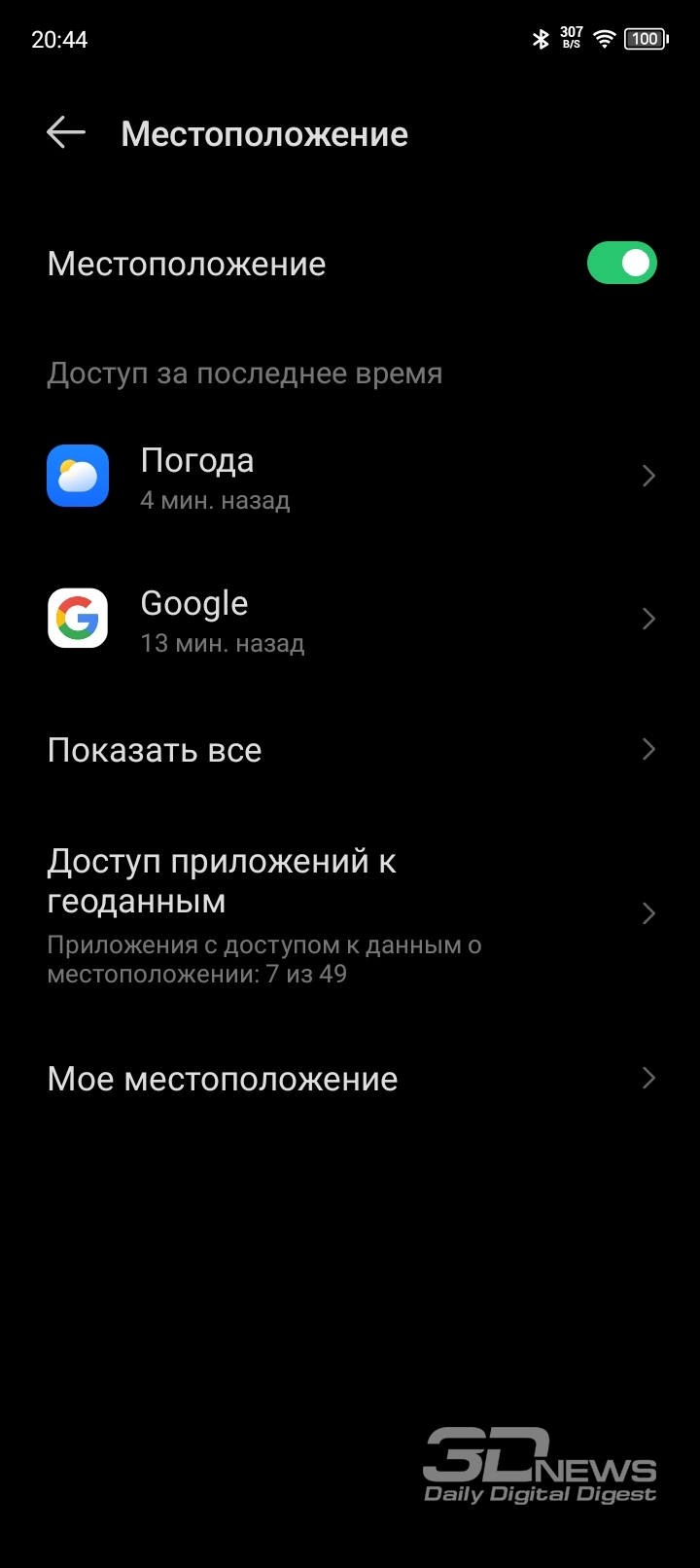
Task: Open Google location access details
Action: tap(350, 620)
